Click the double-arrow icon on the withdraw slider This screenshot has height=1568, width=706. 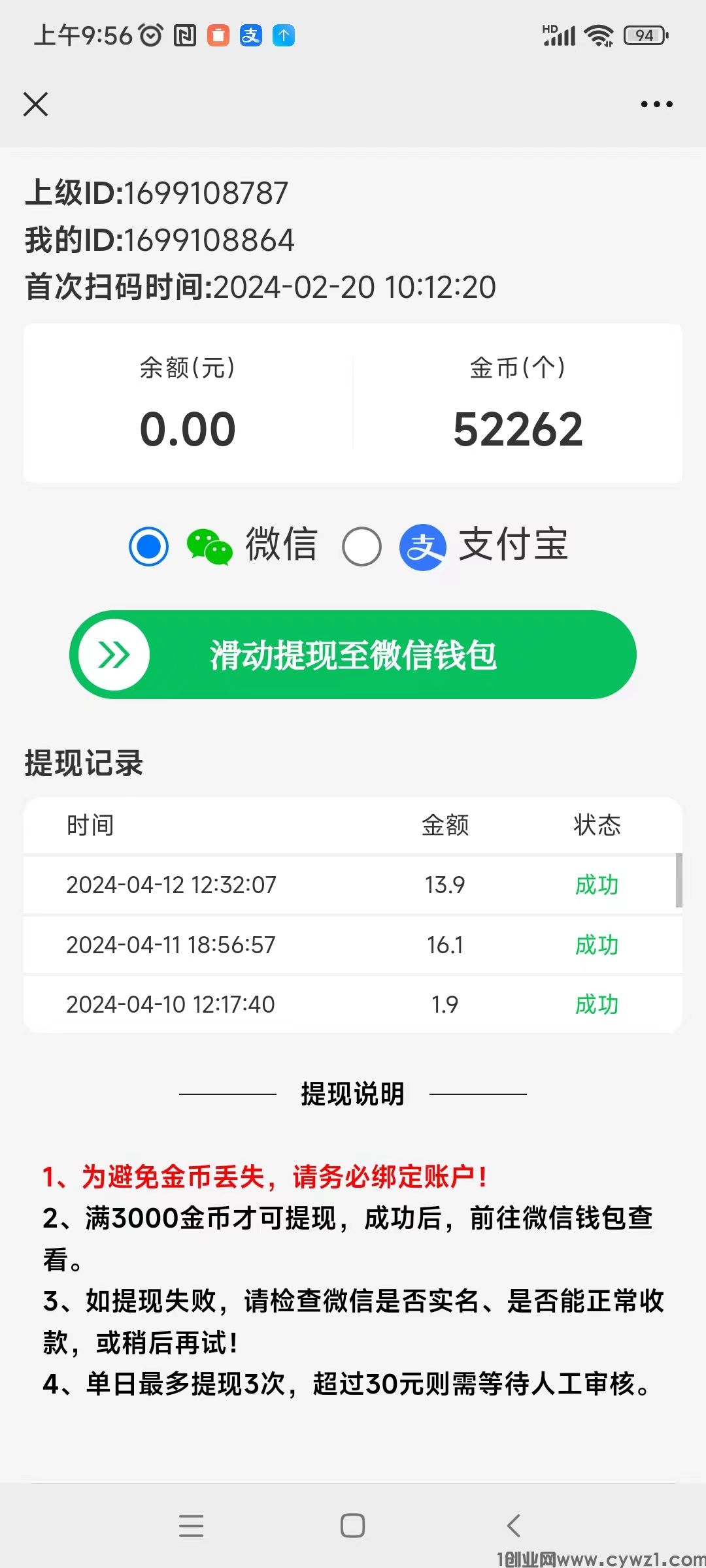click(112, 654)
